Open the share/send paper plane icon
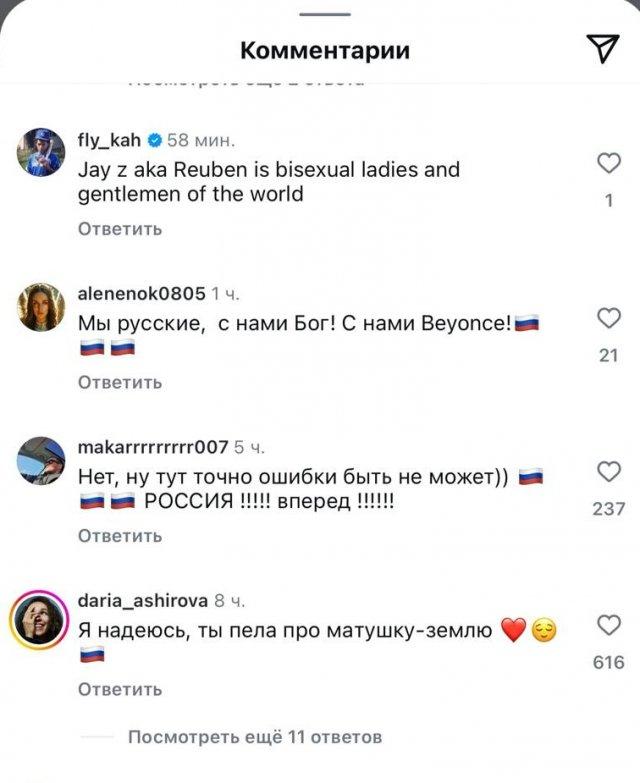 click(x=601, y=48)
